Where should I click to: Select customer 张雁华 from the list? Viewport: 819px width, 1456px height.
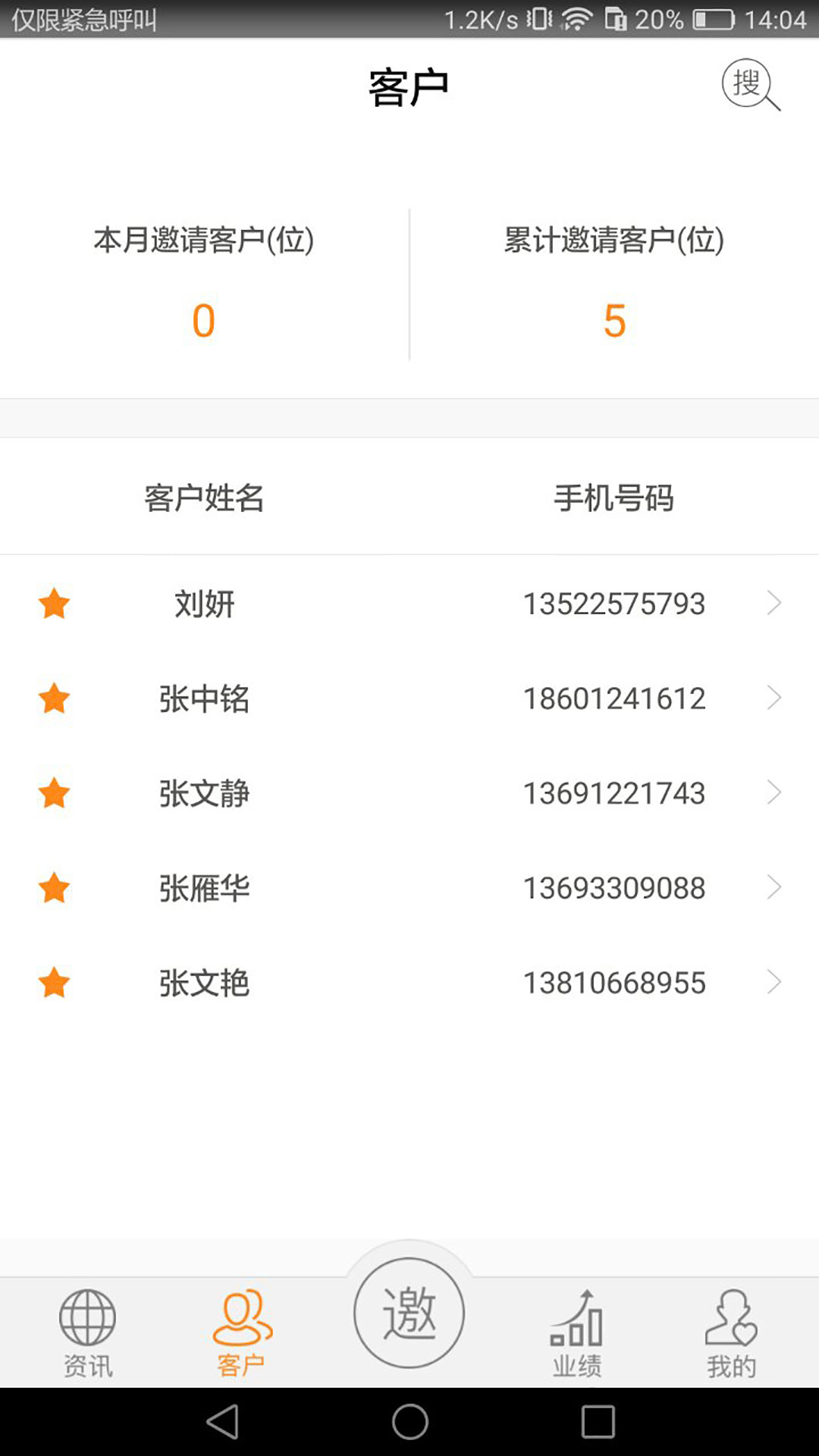409,888
